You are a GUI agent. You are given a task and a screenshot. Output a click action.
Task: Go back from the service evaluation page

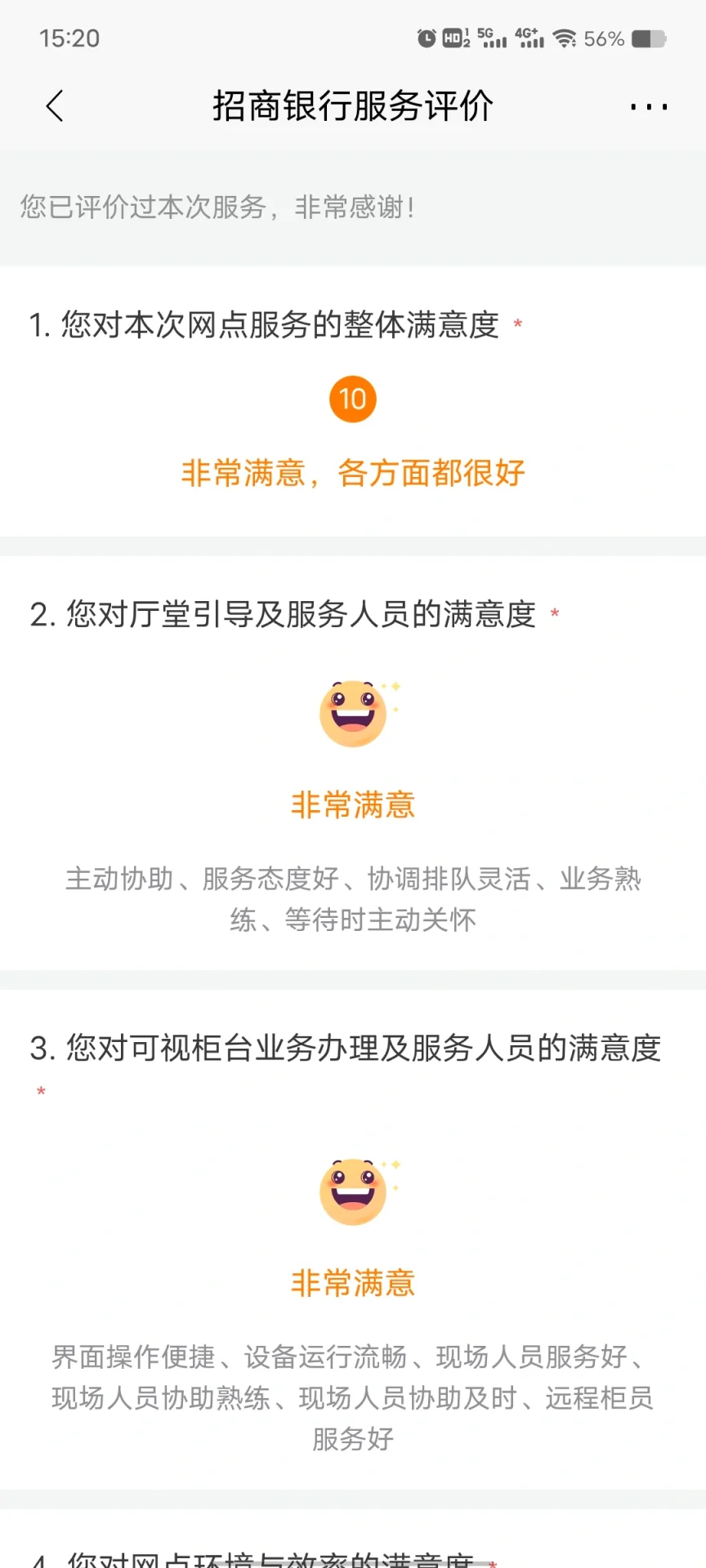[x=55, y=106]
